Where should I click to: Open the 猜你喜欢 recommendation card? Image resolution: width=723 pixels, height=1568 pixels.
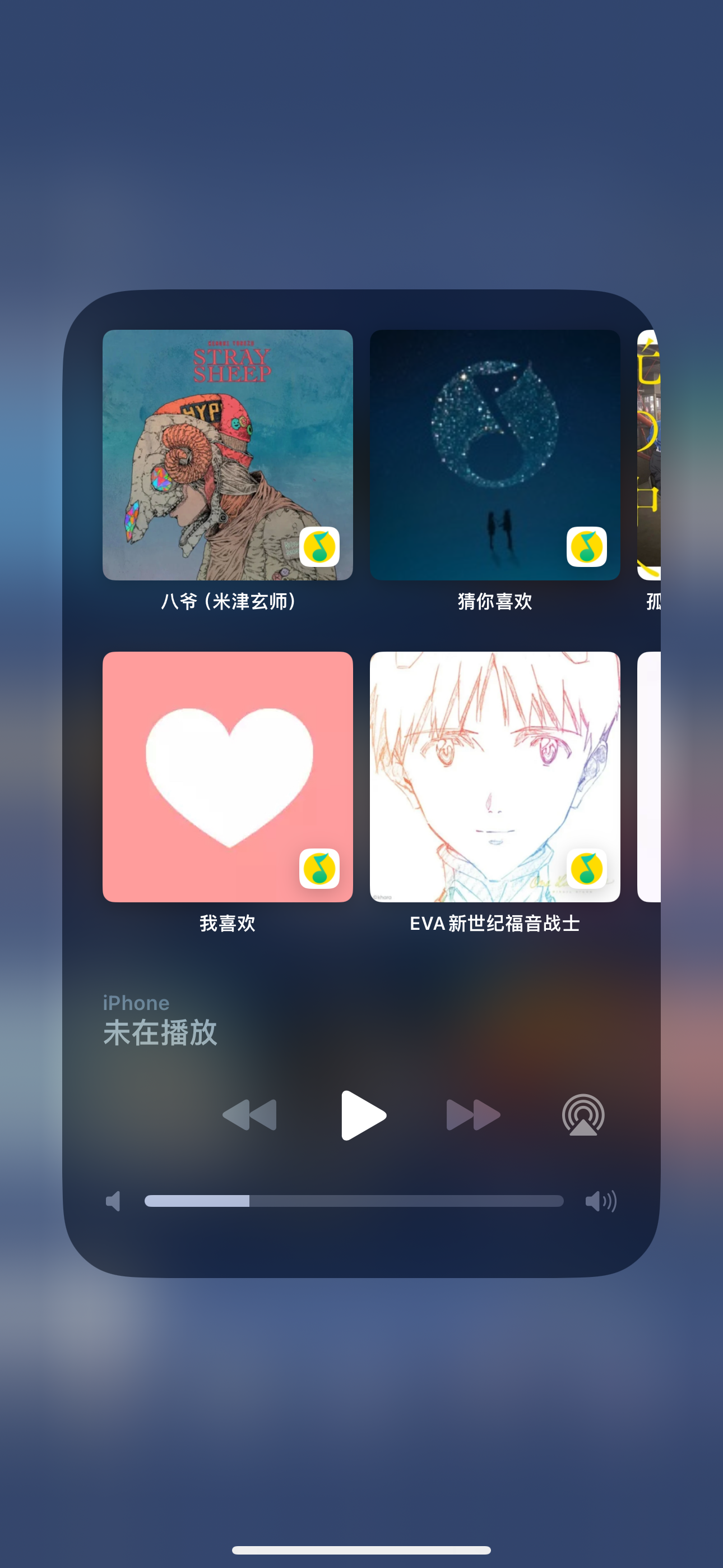click(495, 455)
